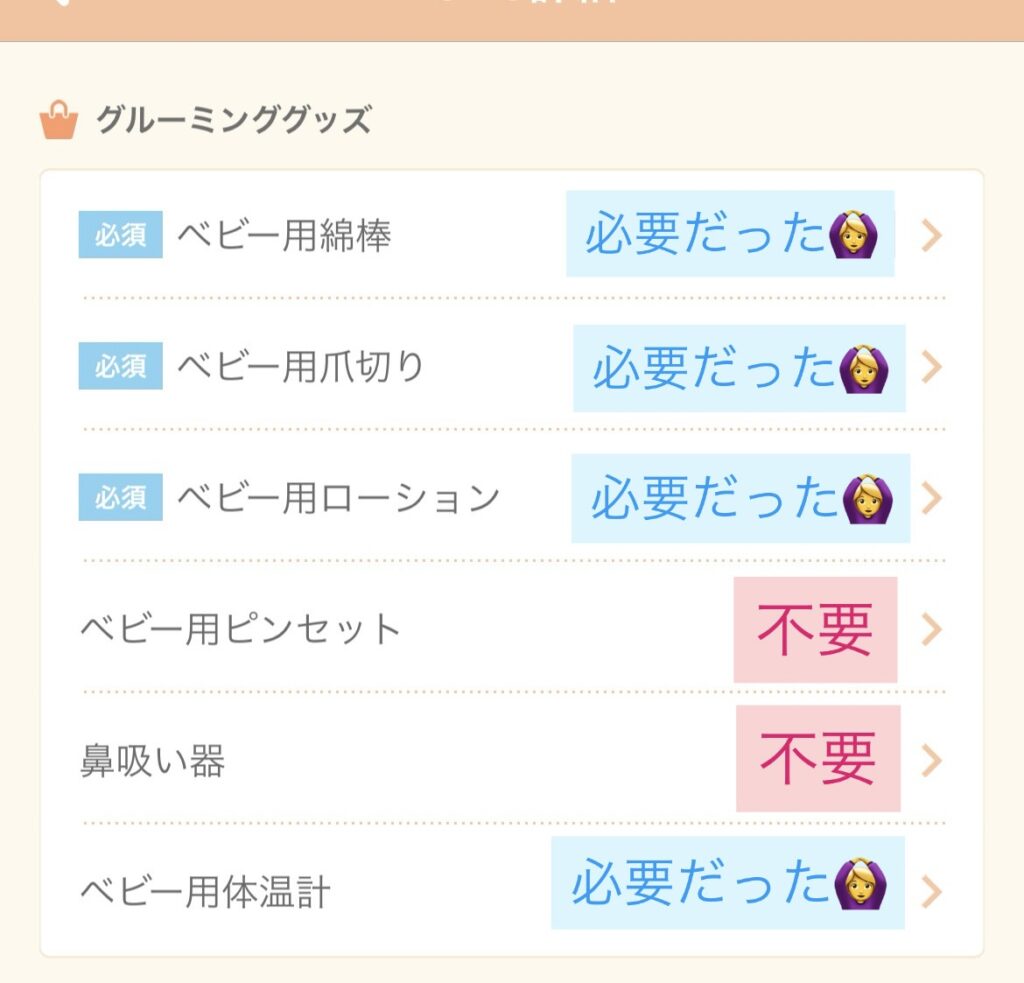Screen dimensions: 1024x983
Task: View details for ベビー用ローション
Action: [x=338, y=498]
